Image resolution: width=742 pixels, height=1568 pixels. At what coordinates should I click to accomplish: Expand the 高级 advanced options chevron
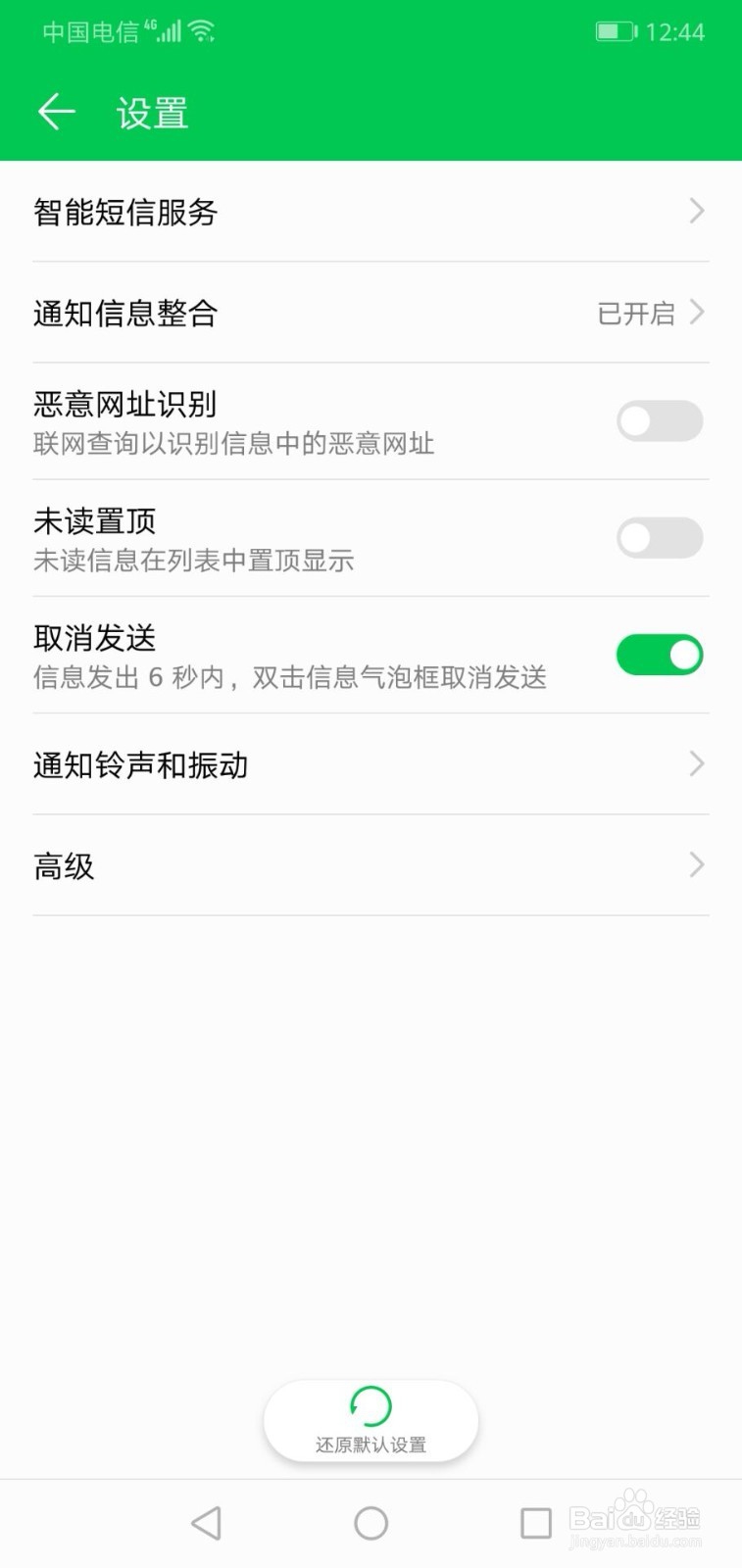pos(697,865)
